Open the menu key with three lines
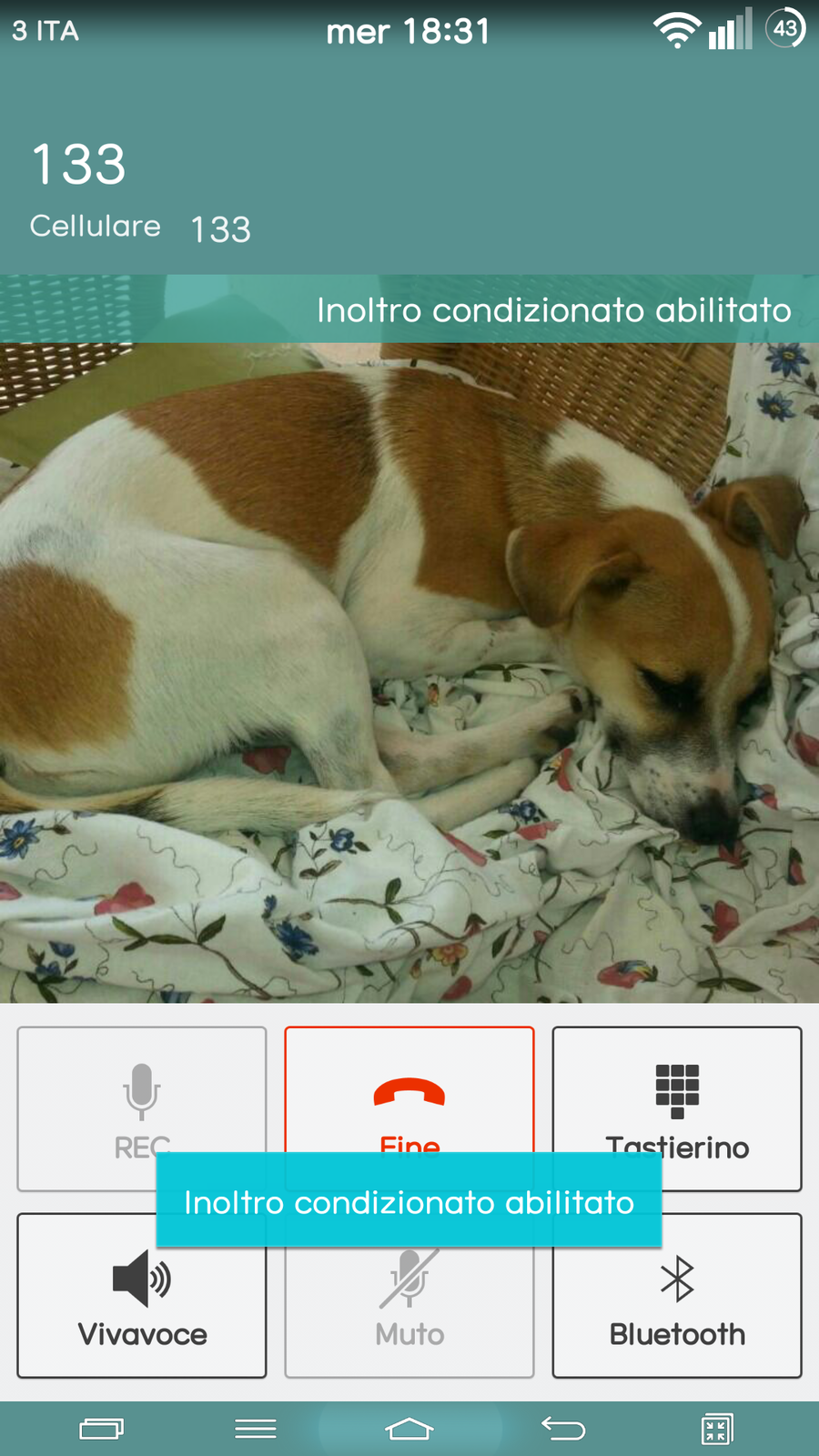Viewport: 819px width, 1456px height. click(256, 1429)
